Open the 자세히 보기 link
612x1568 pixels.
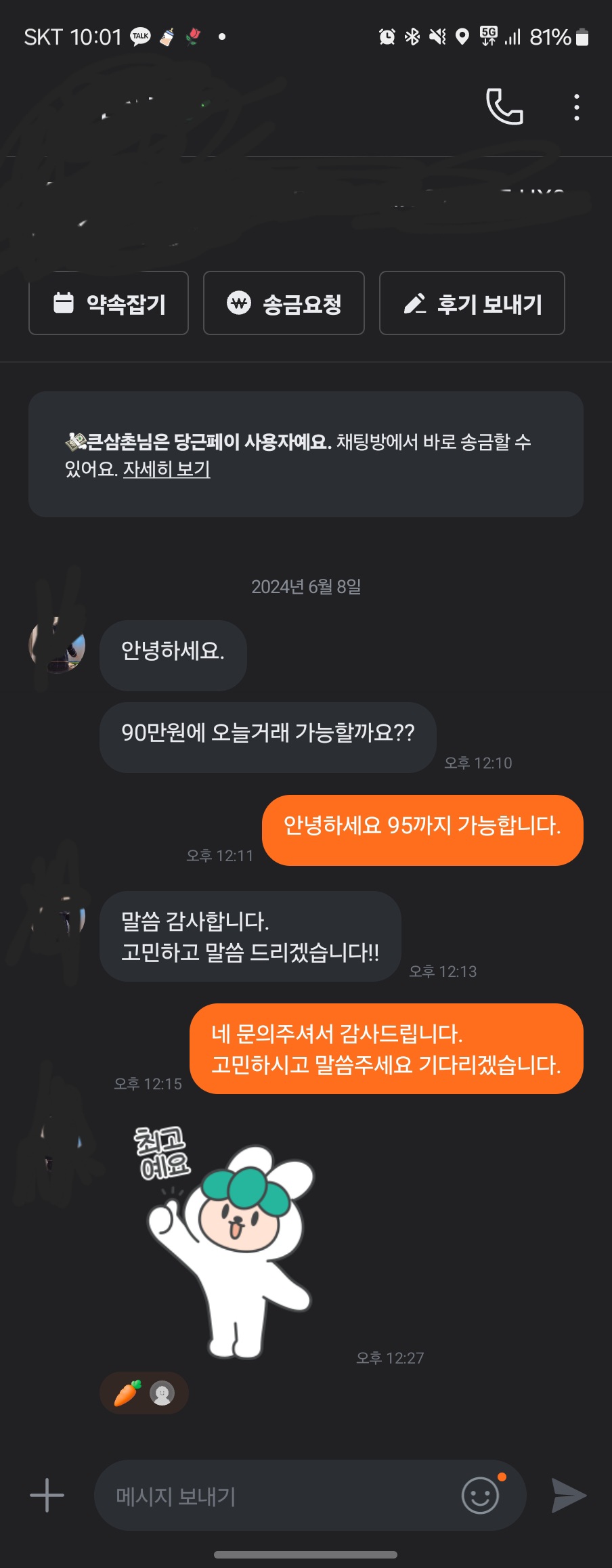click(167, 469)
